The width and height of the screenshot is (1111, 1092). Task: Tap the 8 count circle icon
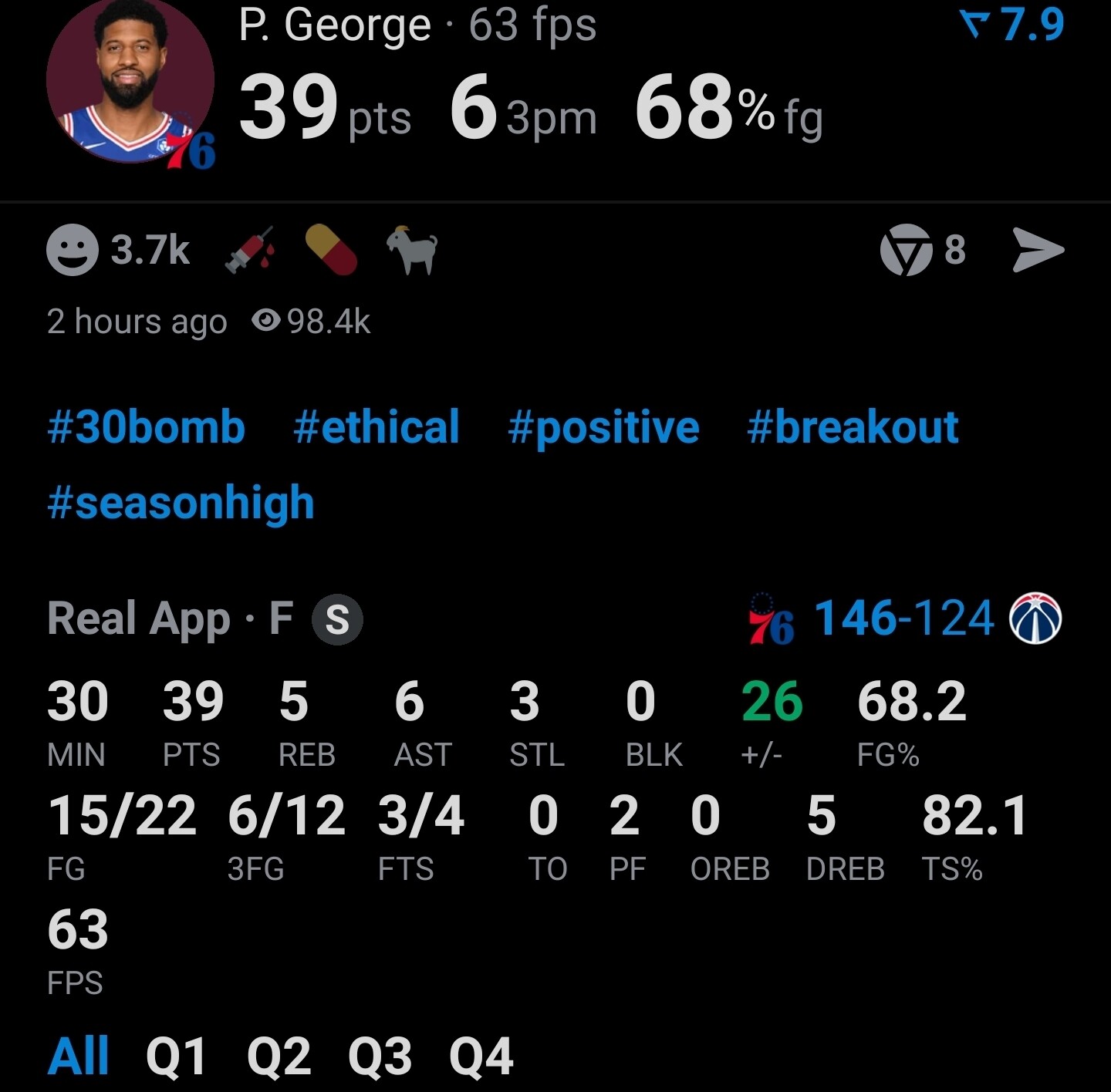[905, 250]
